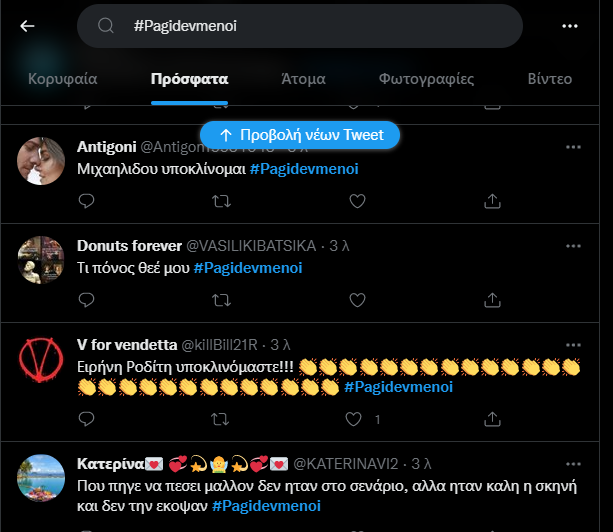Like V for vendetta's tweet

(357, 420)
